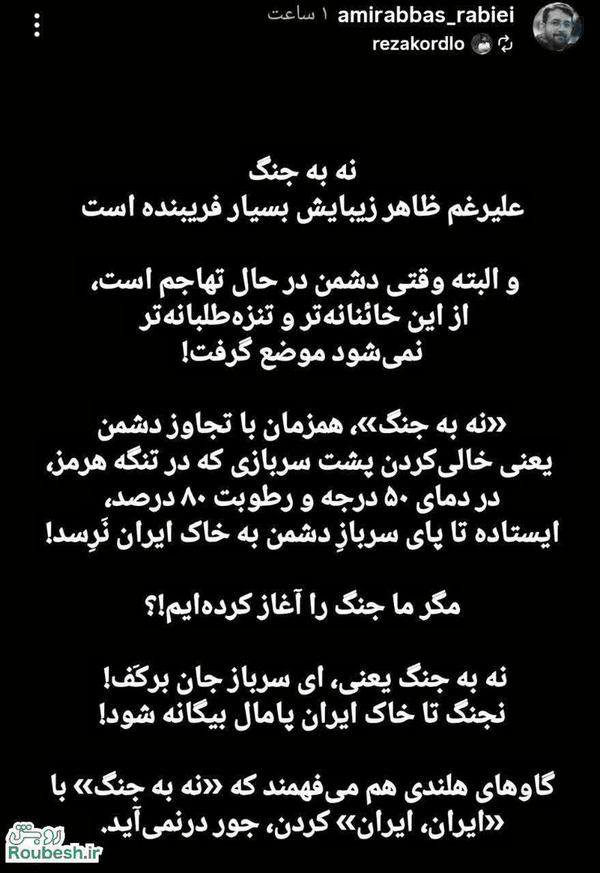Open the reshared rezakordlo account
This screenshot has height=873, width=600.
pyautogui.click(x=418, y=44)
